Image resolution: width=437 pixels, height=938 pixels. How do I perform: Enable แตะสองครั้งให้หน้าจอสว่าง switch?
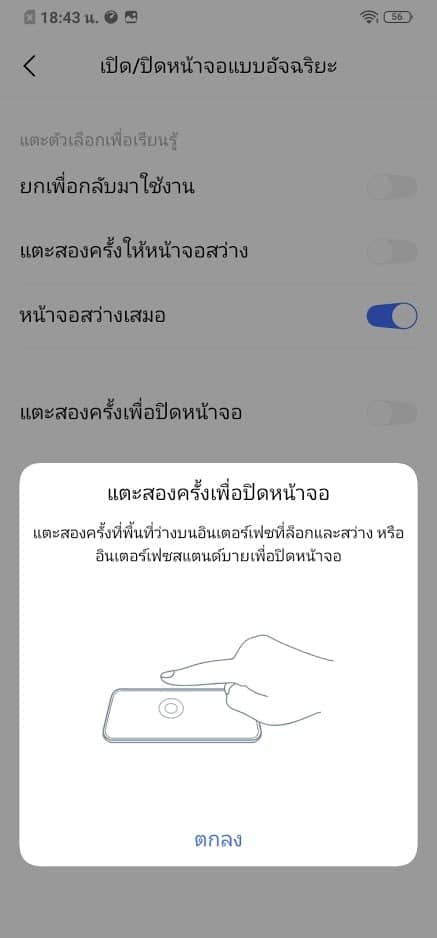tap(392, 252)
